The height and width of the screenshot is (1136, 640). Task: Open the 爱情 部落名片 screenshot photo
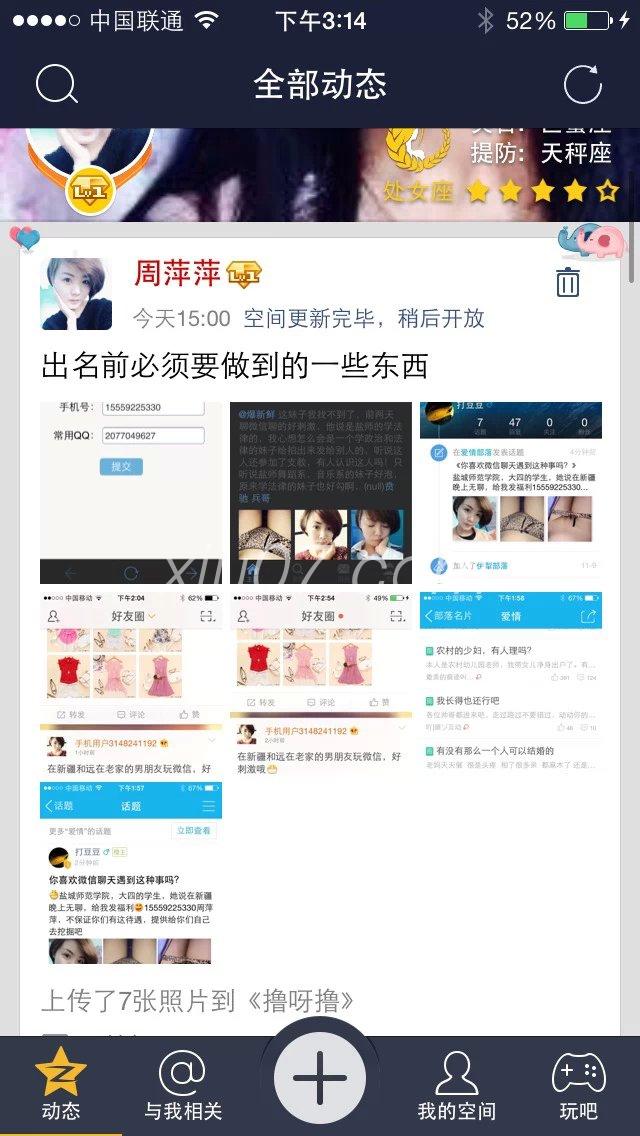[510, 682]
